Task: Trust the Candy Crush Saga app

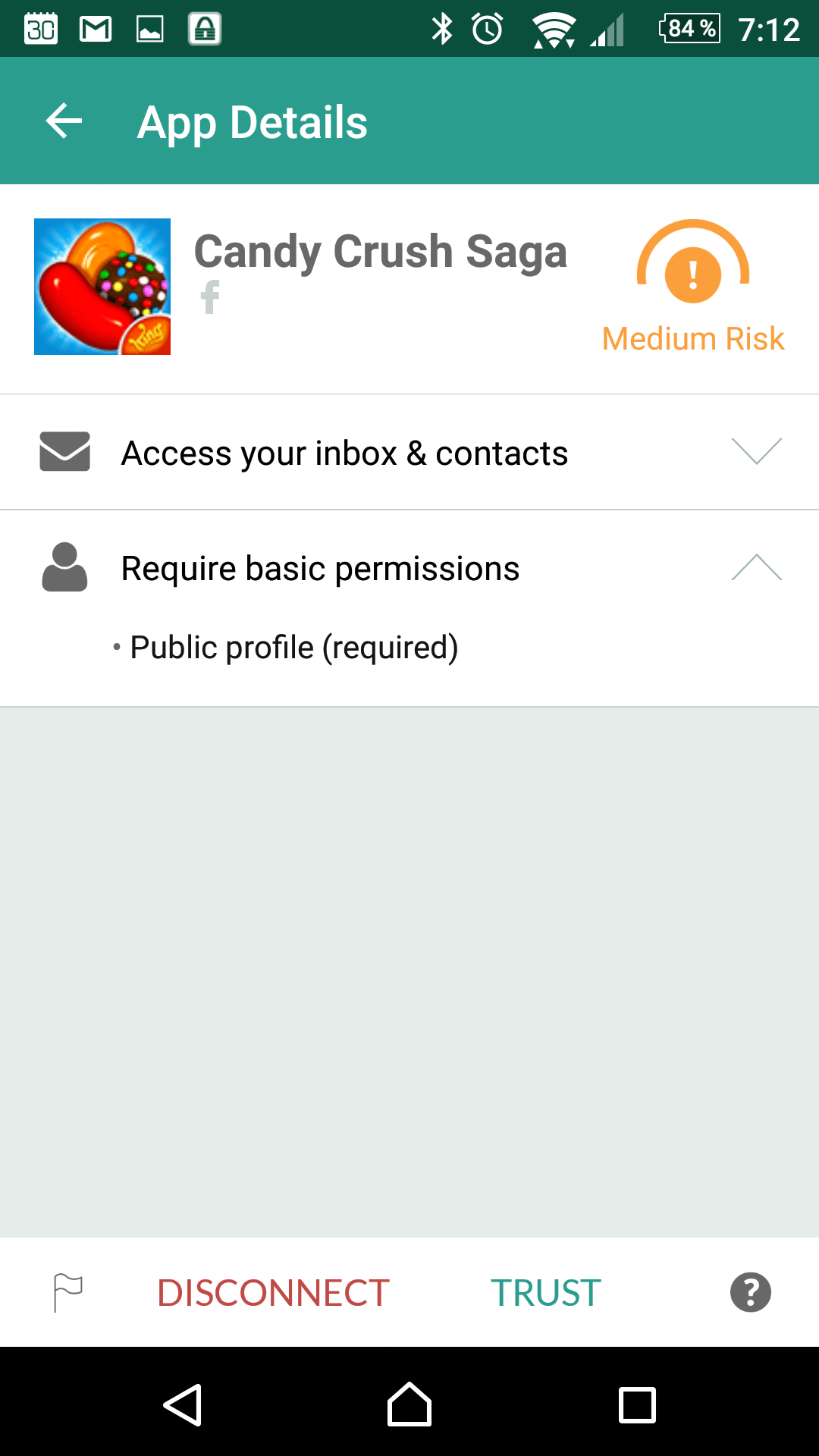Action: (x=545, y=1293)
